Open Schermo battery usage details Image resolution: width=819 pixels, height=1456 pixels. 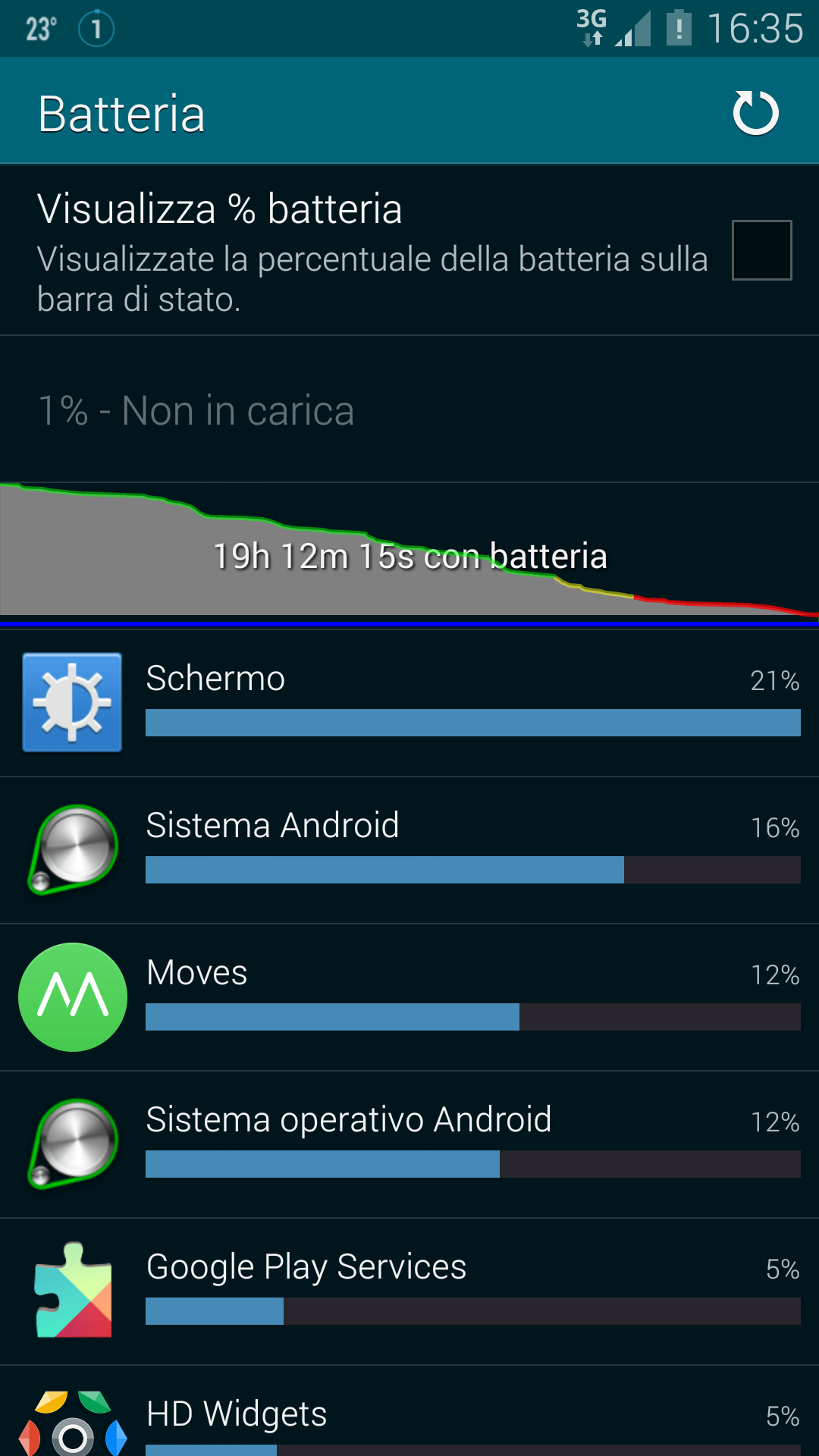tap(409, 702)
